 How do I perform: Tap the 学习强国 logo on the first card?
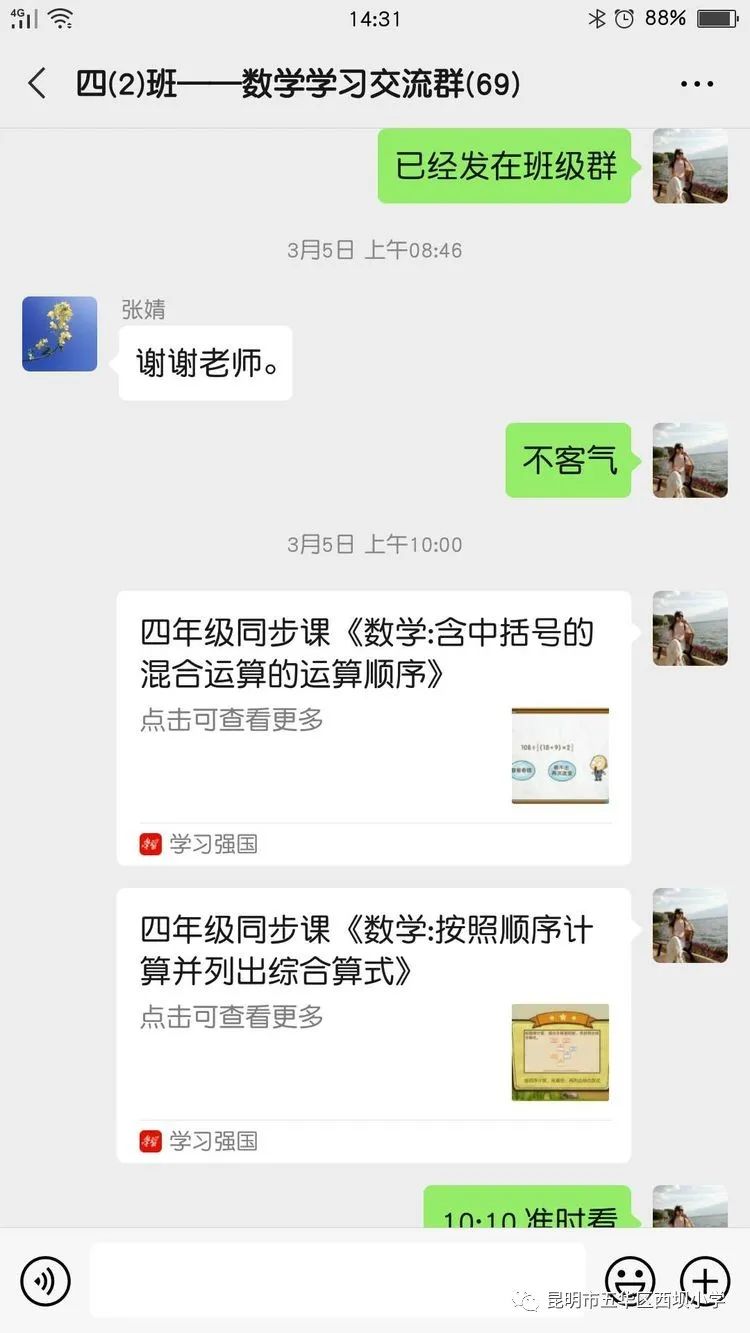[150, 844]
